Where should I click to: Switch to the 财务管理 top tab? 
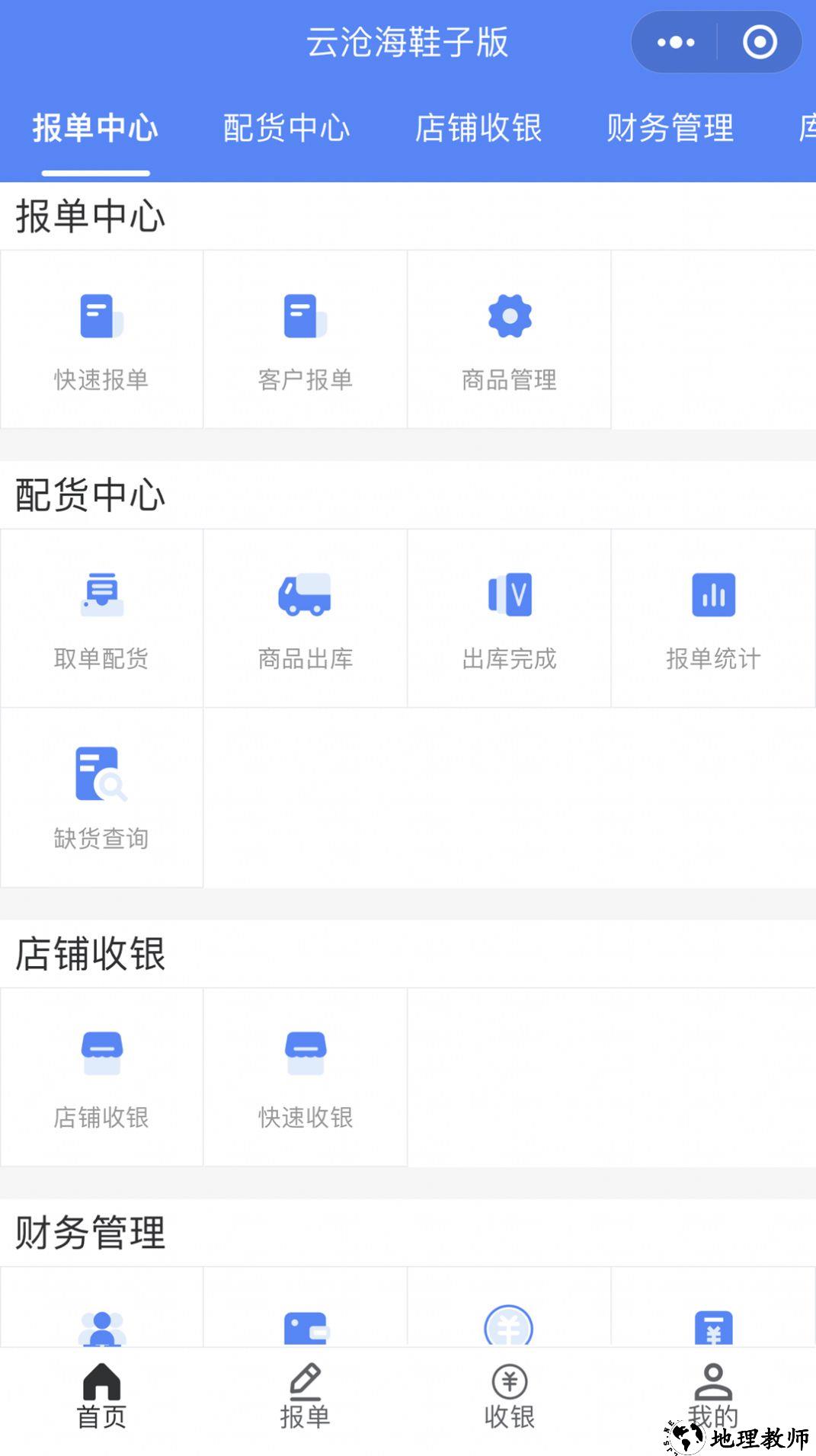click(670, 128)
